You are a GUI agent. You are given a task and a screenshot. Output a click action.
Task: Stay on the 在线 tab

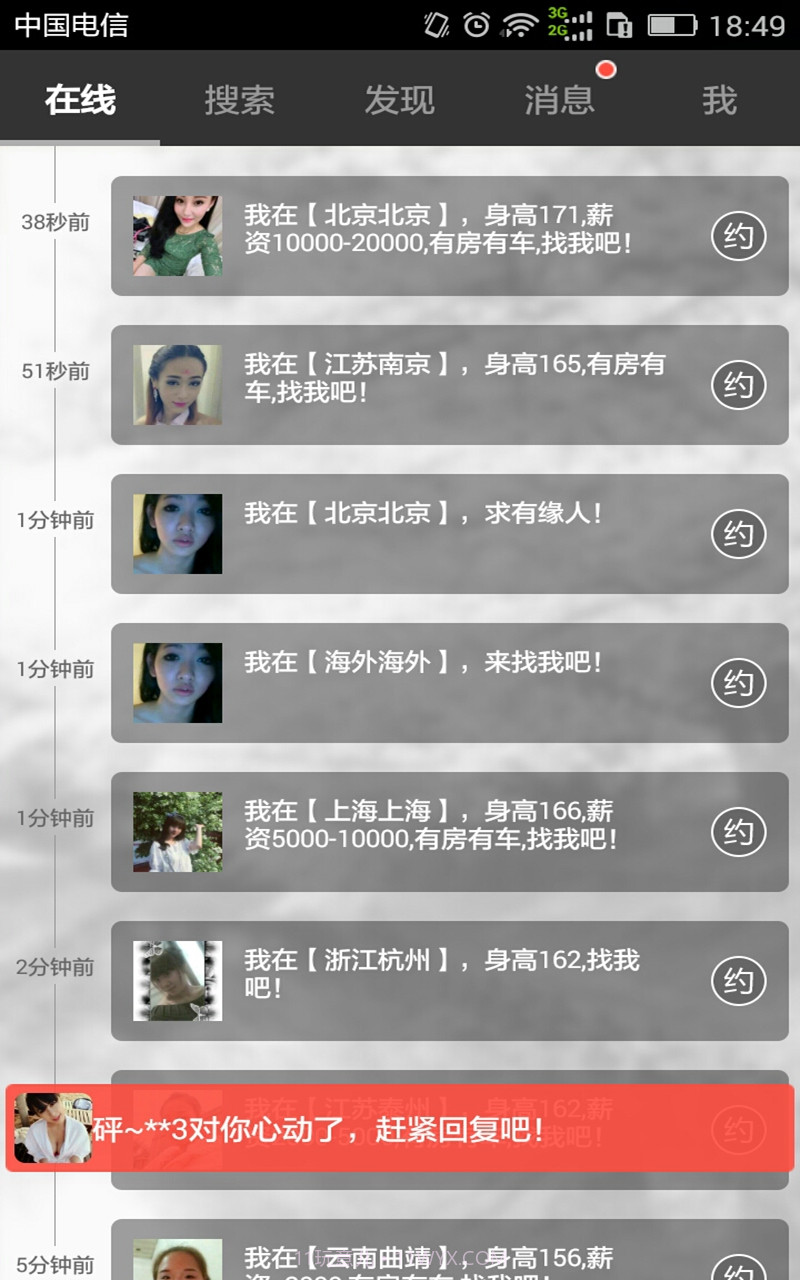pyautogui.click(x=80, y=99)
